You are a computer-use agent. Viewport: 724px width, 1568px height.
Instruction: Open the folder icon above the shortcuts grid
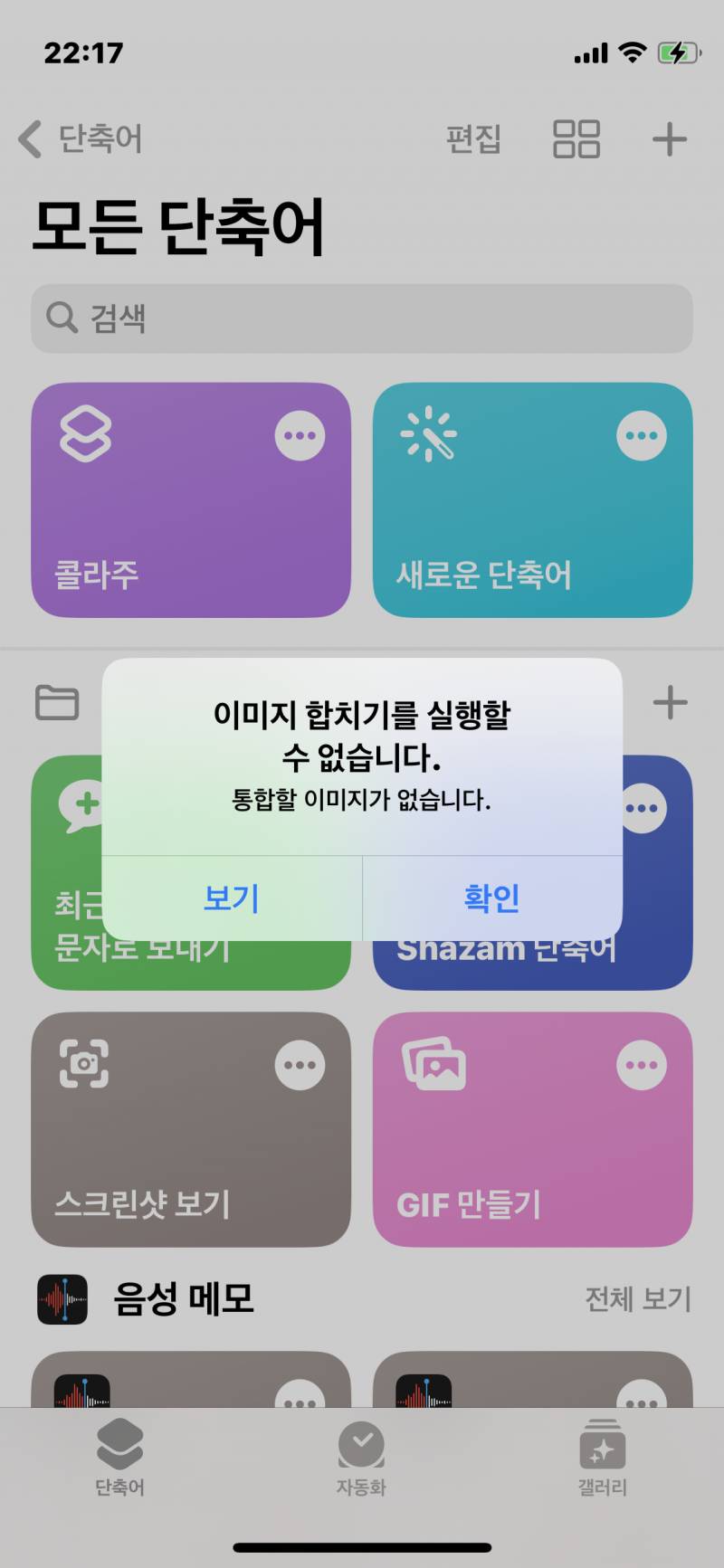pos(56,701)
